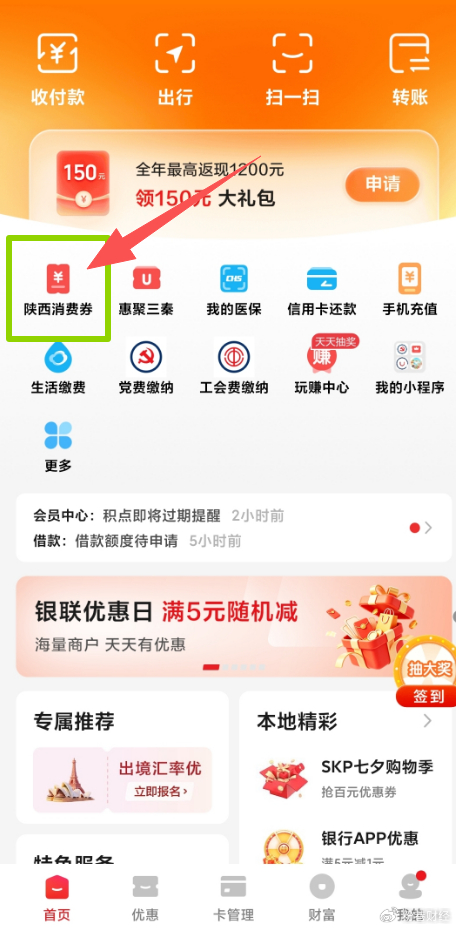The width and height of the screenshot is (456, 930).
Task: Open 玩赚中心
Action: coord(321,368)
